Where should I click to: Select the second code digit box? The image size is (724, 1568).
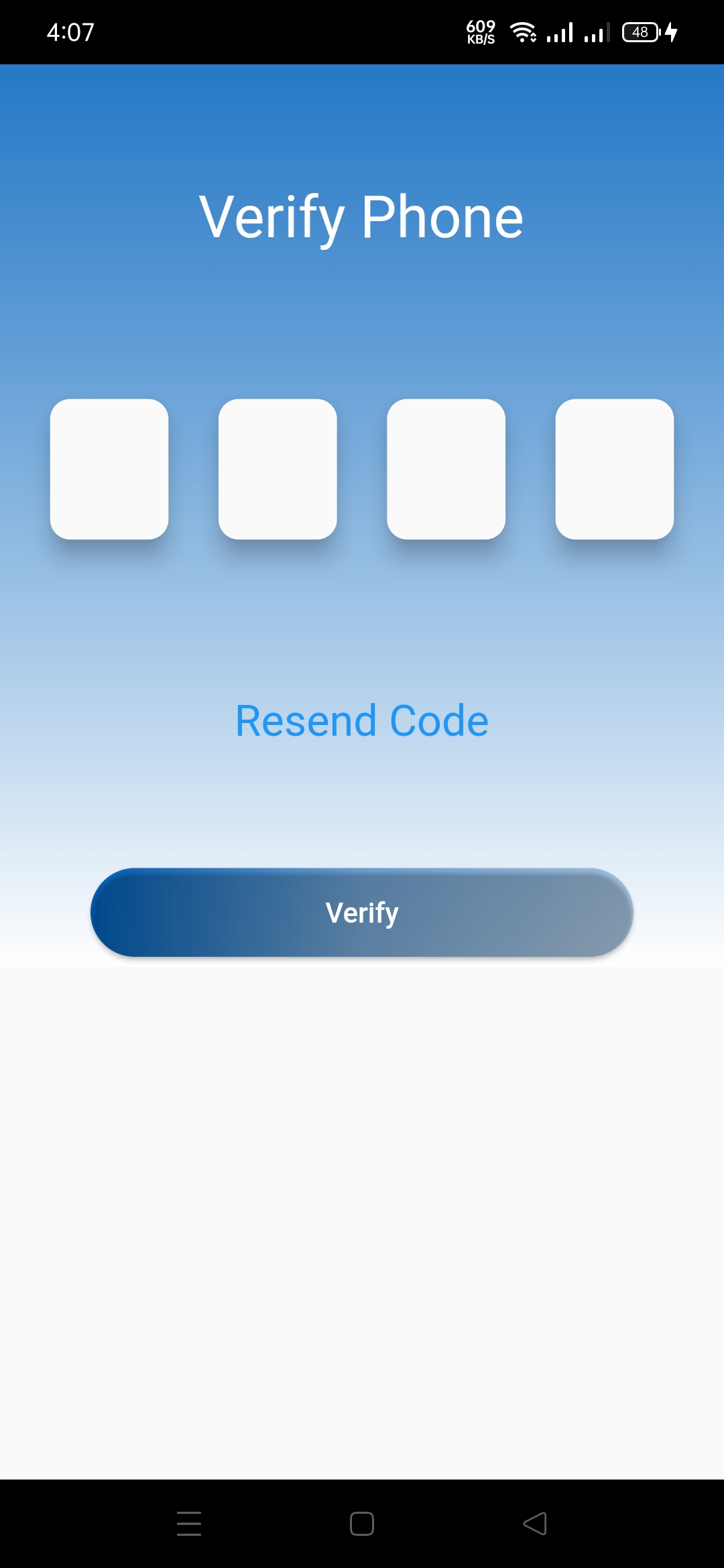pyautogui.click(x=278, y=469)
